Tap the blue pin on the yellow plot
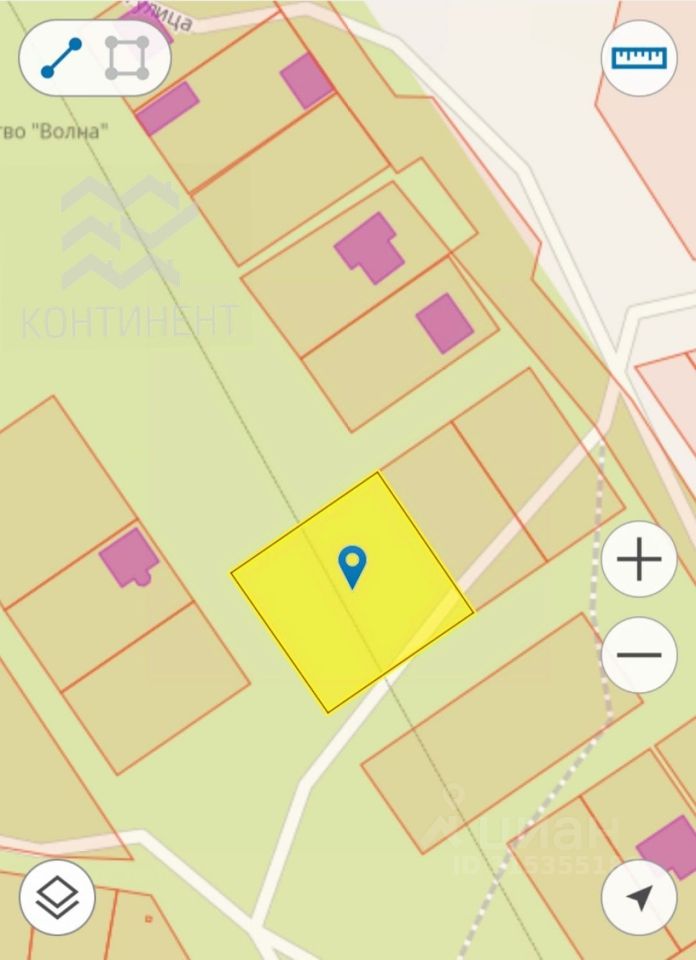Image resolution: width=696 pixels, height=960 pixels. tap(352, 566)
